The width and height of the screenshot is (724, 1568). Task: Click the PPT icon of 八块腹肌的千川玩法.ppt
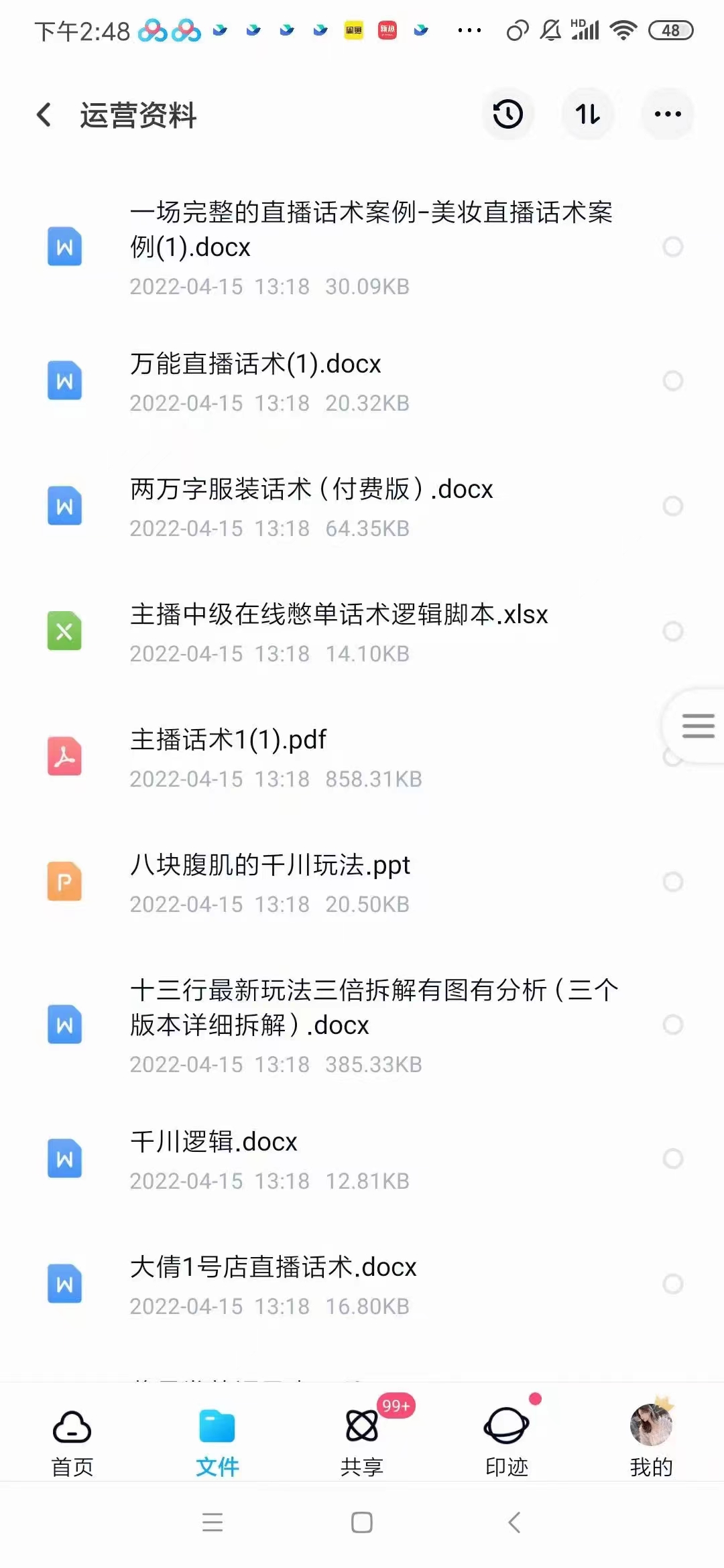point(64,882)
